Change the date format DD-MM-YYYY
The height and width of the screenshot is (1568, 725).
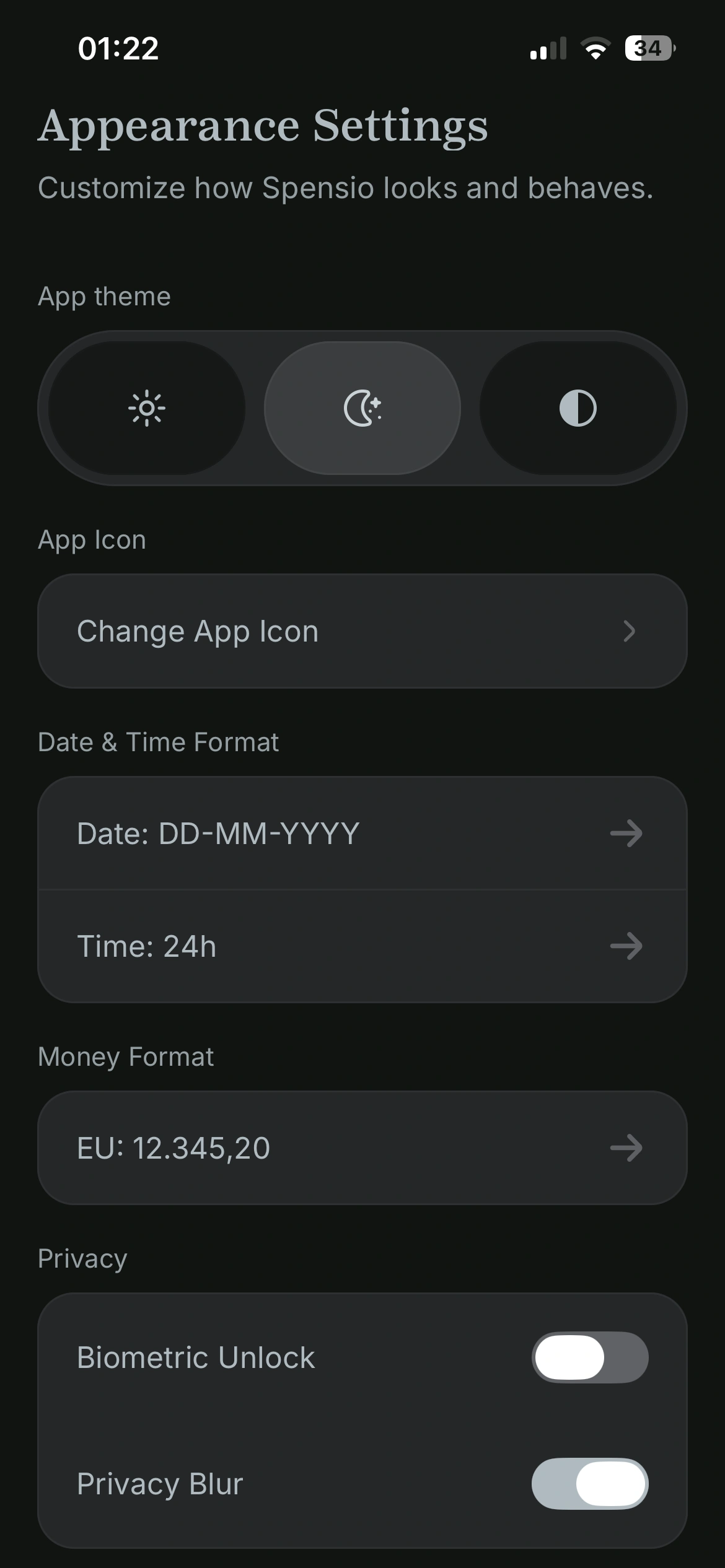[x=362, y=834]
